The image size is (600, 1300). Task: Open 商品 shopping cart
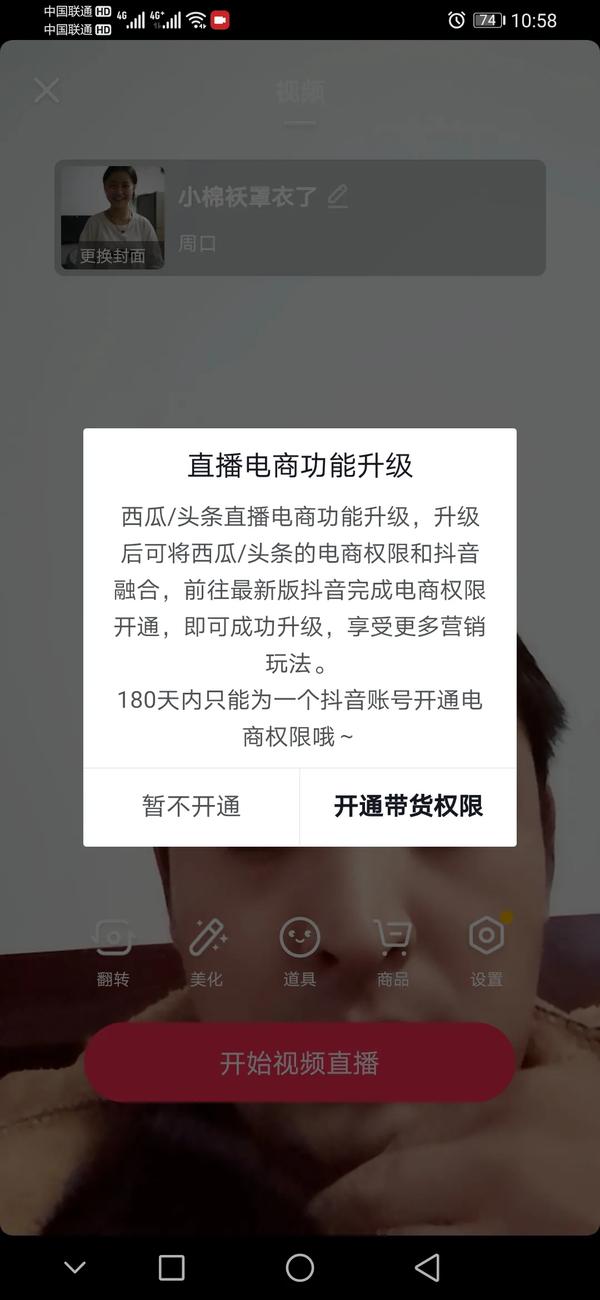coord(393,952)
